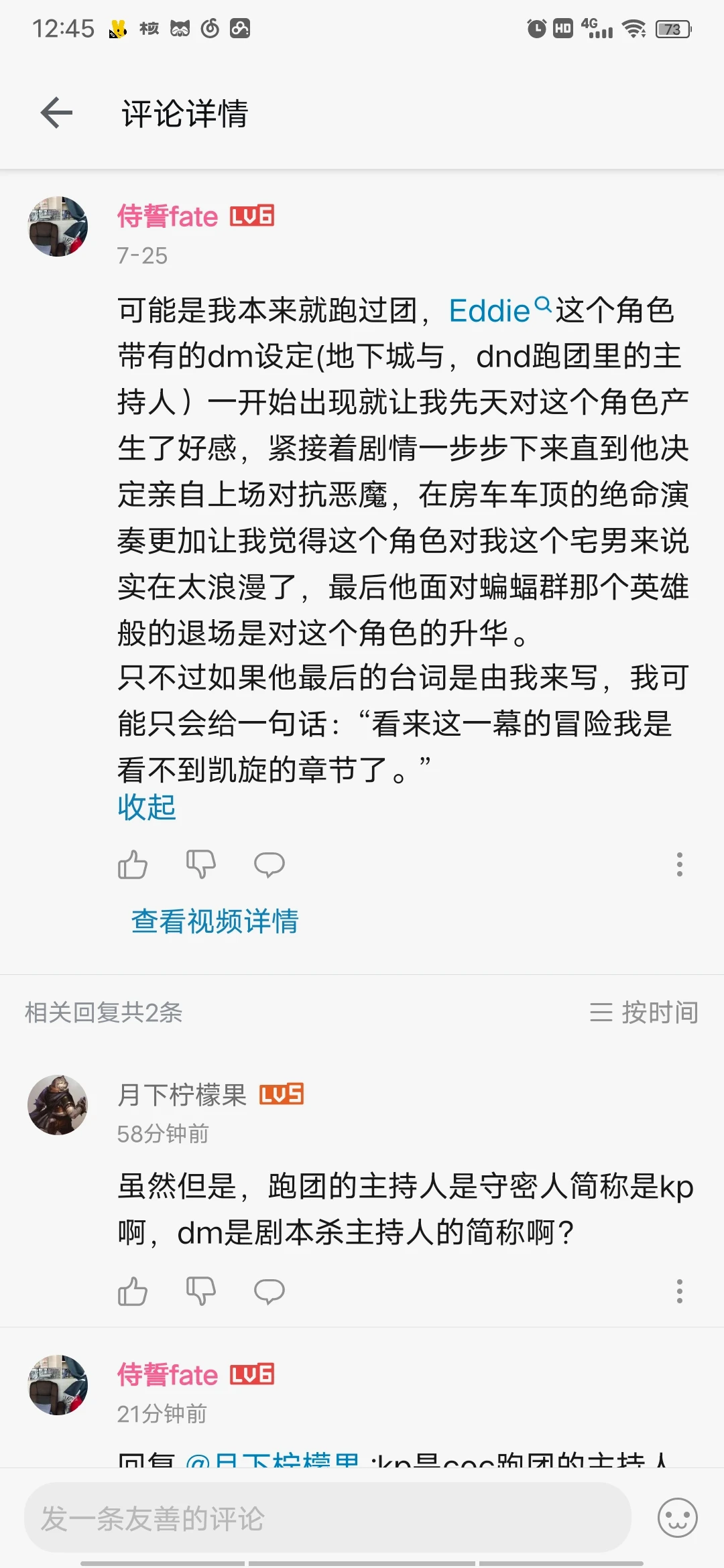Like 月下柠檬果's reply
This screenshot has height=1568, width=724.
point(133,1291)
